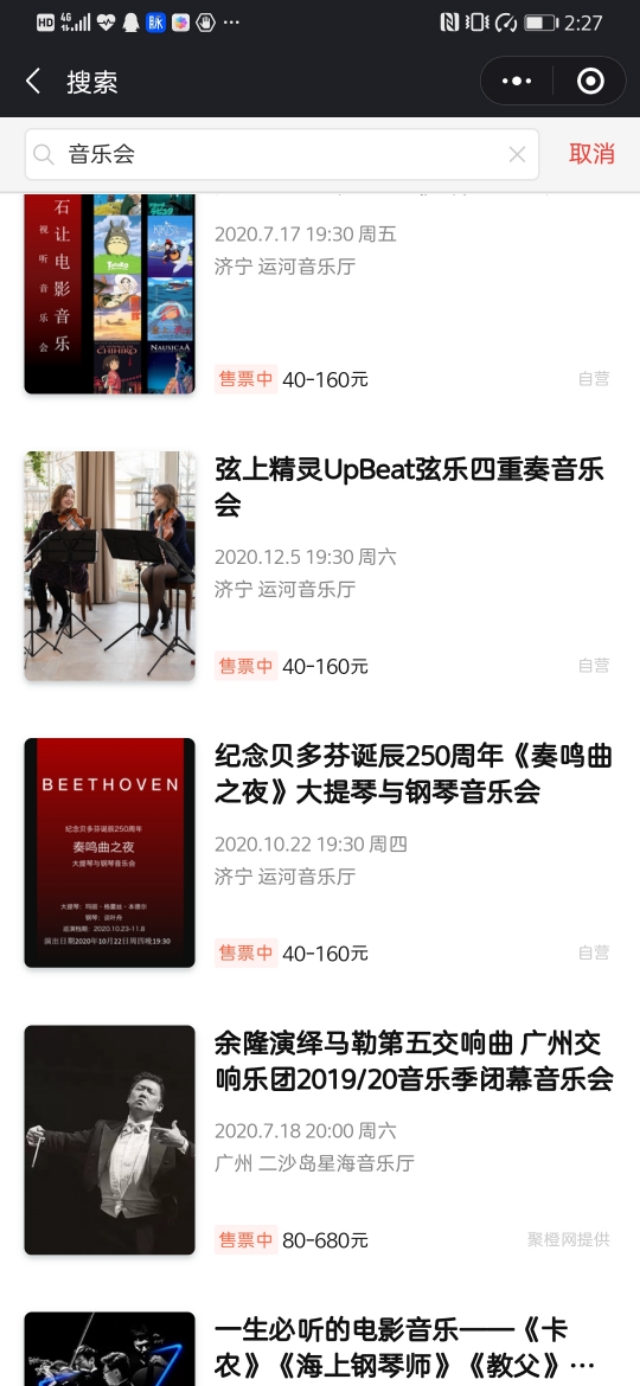Image resolution: width=640 pixels, height=1386 pixels.
Task: Open 余隆演绎马勒第五交响曲 concert listing
Action: coord(320,1140)
